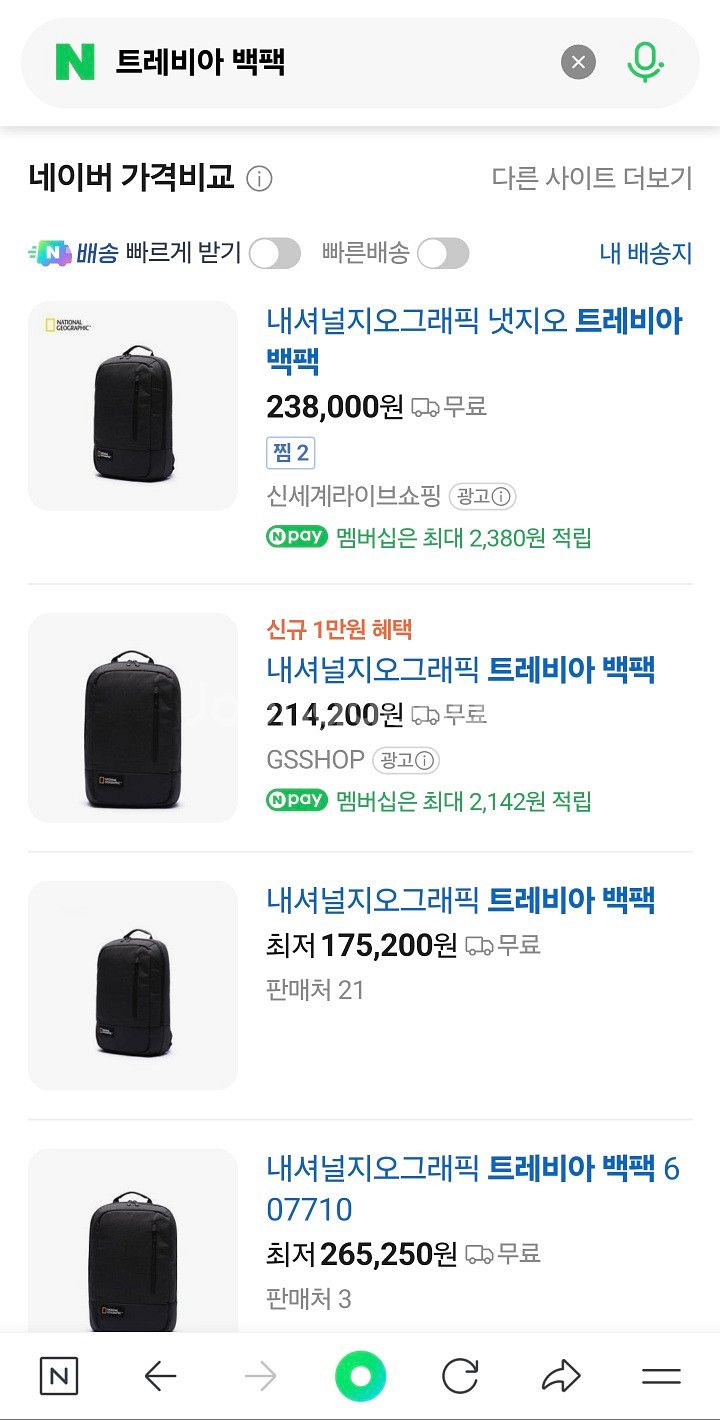The height and width of the screenshot is (1420, 720).
Task: Turn on the 빠른배송 switch
Action: click(444, 253)
